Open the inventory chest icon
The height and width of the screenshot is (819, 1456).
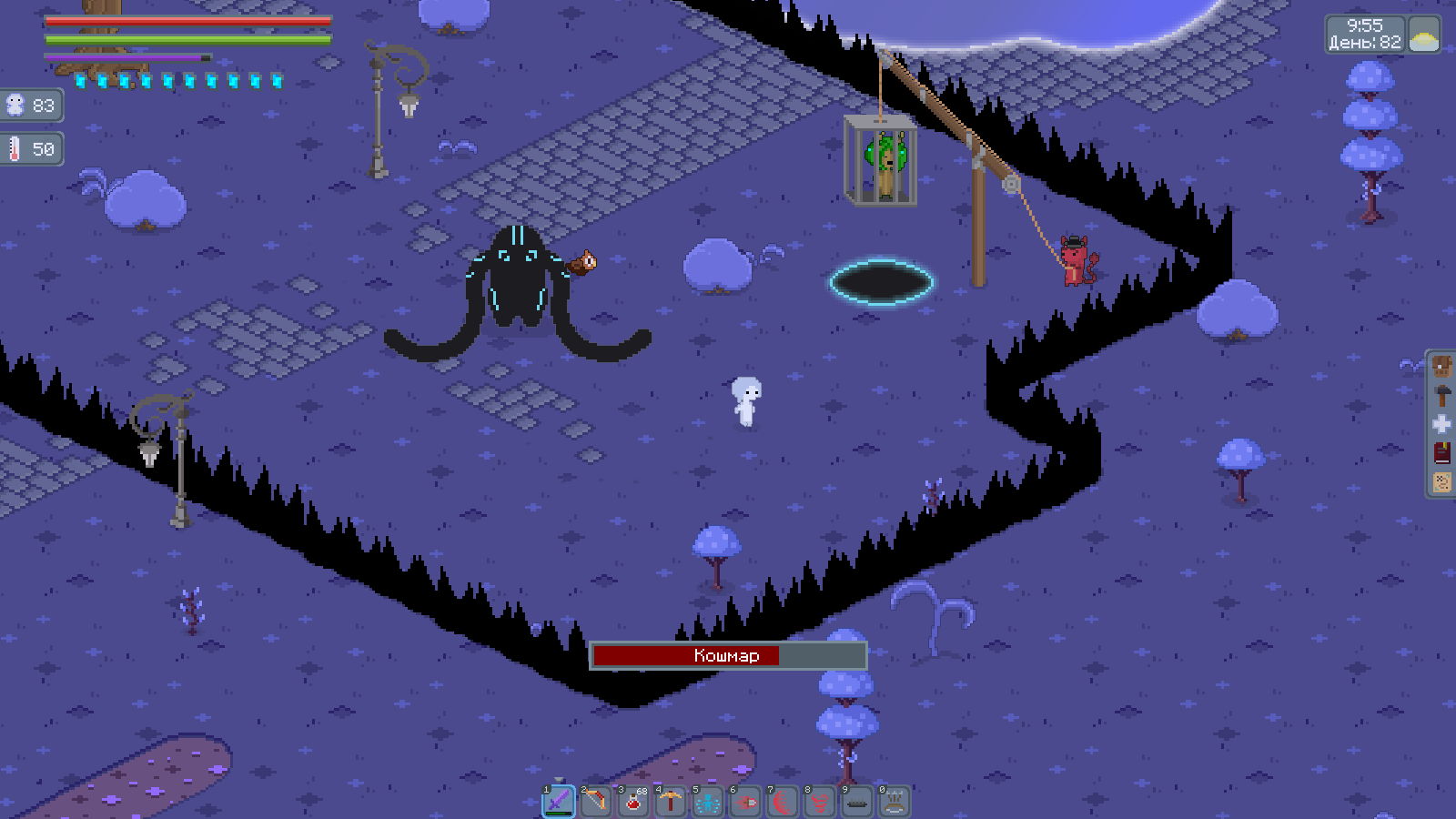(1442, 367)
